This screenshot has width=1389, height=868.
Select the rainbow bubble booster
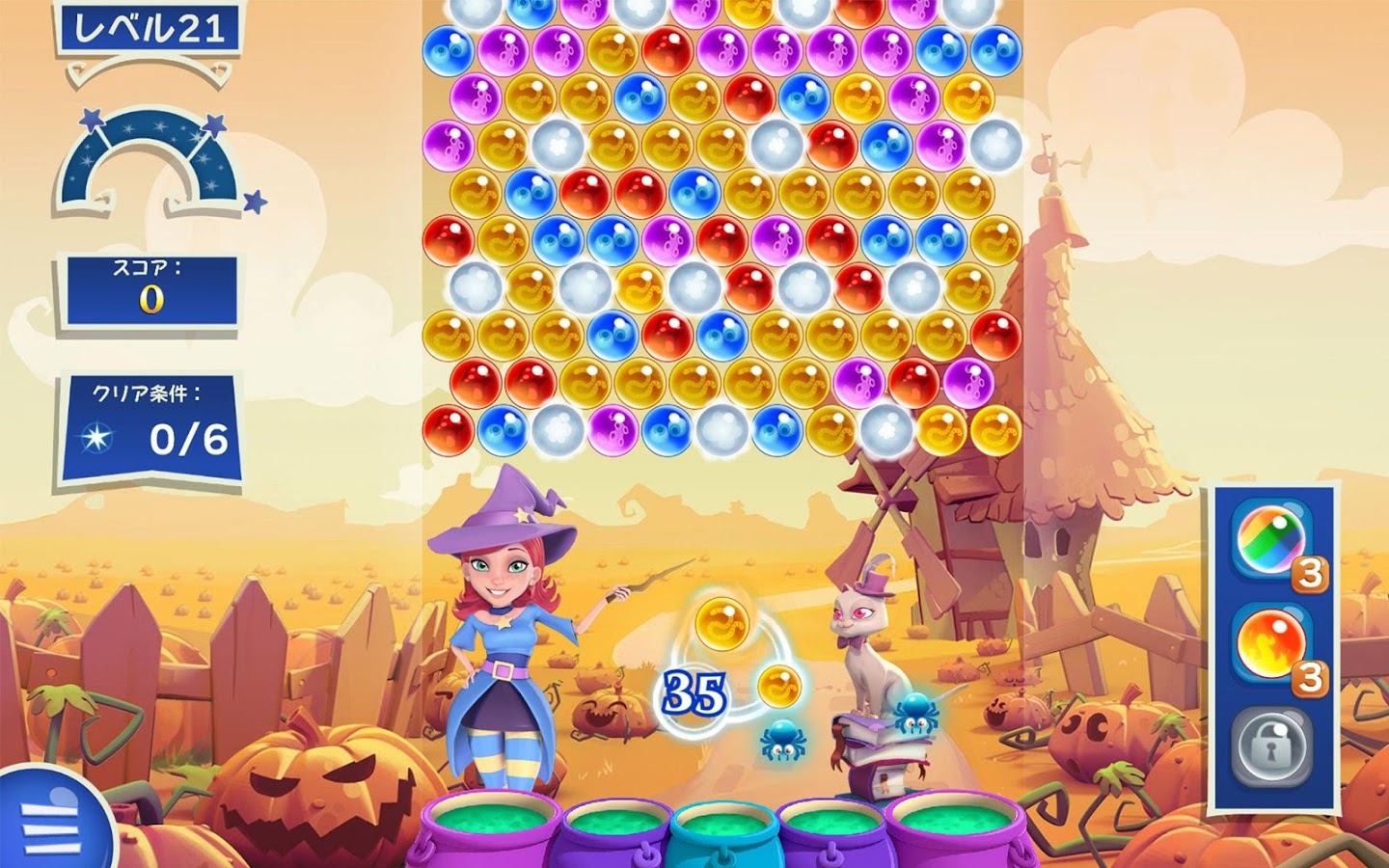pyautogui.click(x=1271, y=540)
